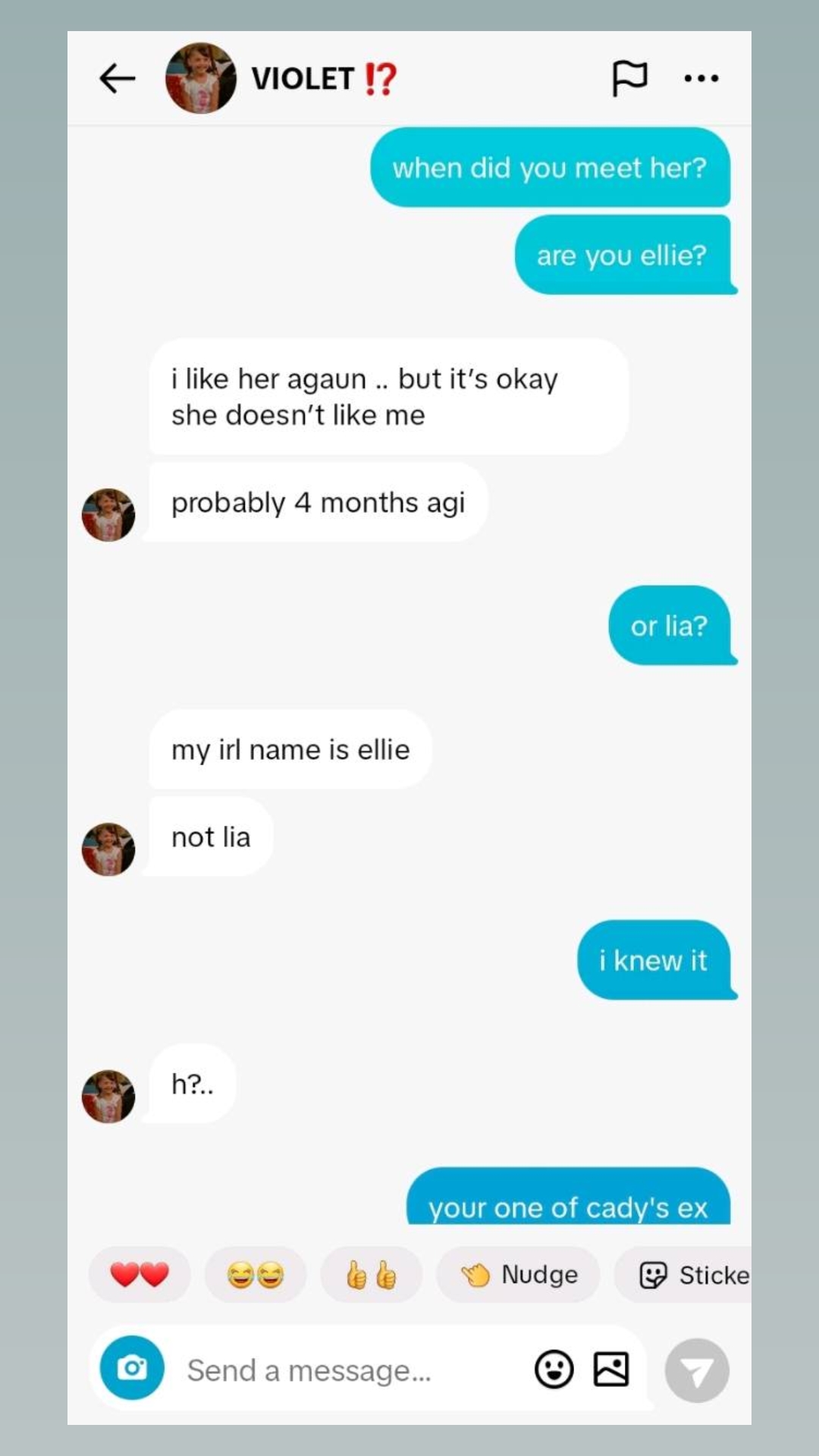Open the emoji picker
This screenshot has width=819, height=1456.
coord(554,1370)
